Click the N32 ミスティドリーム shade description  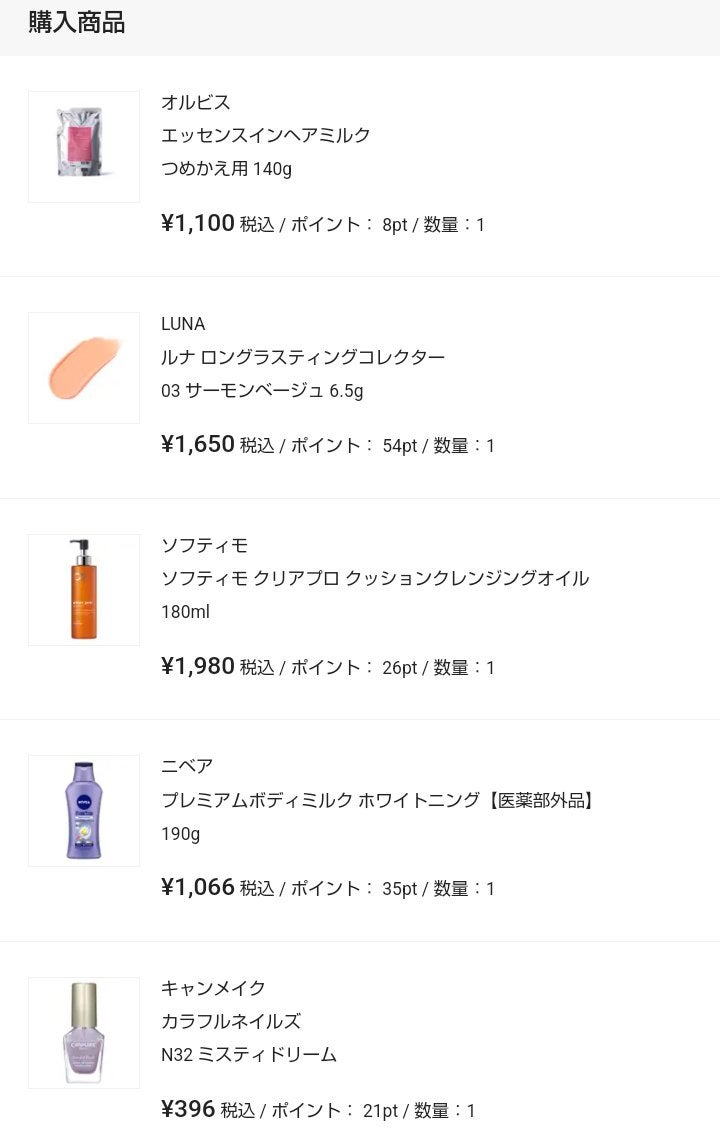coord(250,1054)
